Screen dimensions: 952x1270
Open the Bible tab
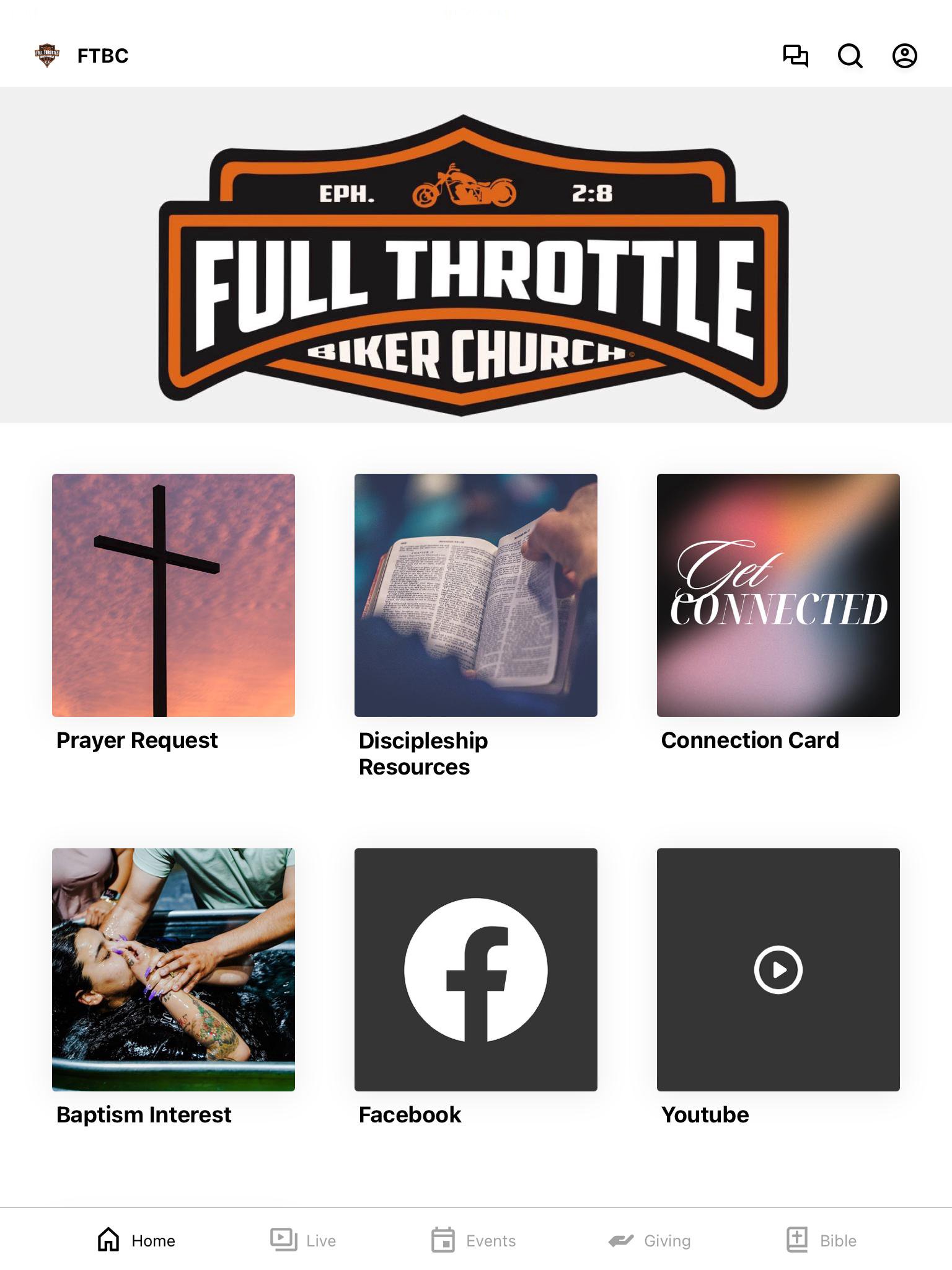pyautogui.click(x=822, y=1240)
